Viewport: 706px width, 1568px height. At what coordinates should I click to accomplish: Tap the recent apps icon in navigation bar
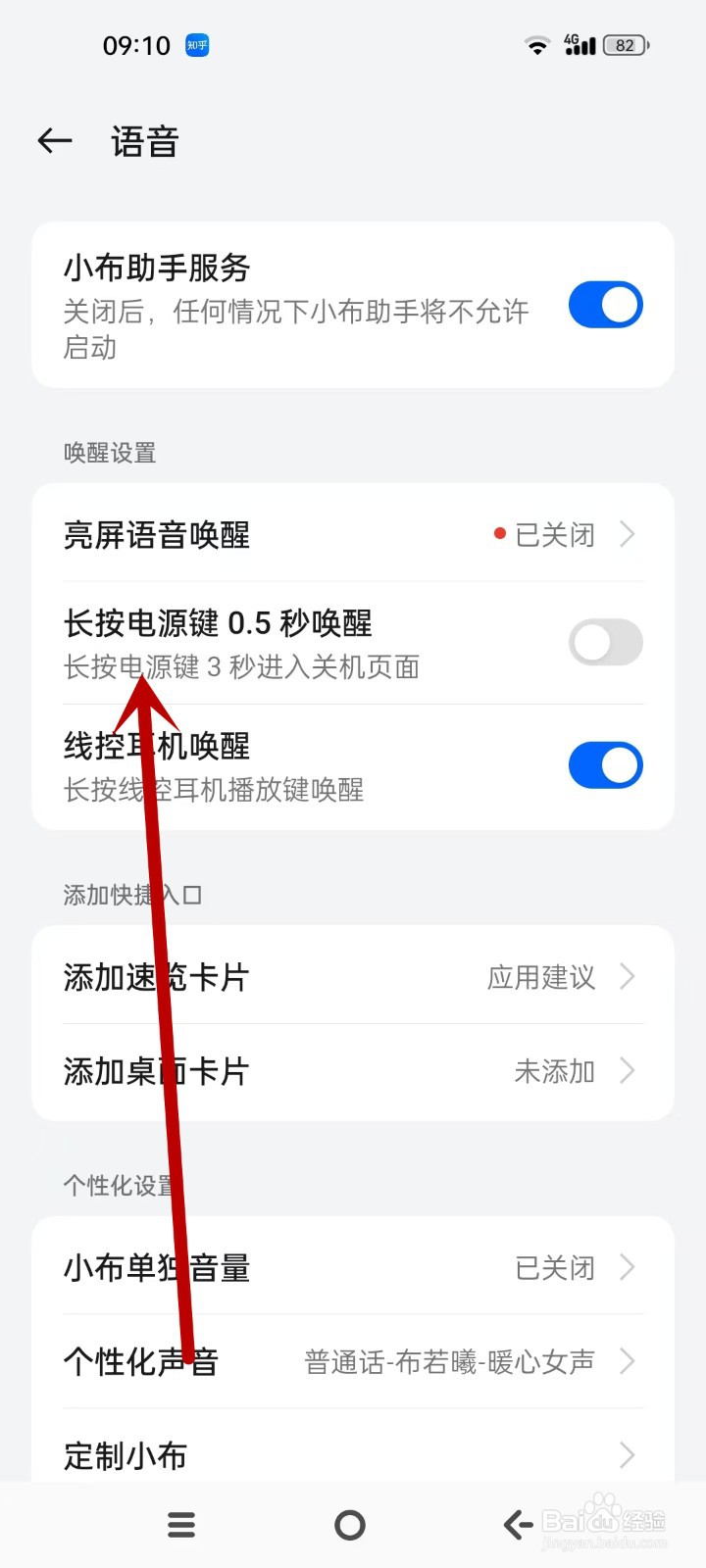pos(180,1524)
